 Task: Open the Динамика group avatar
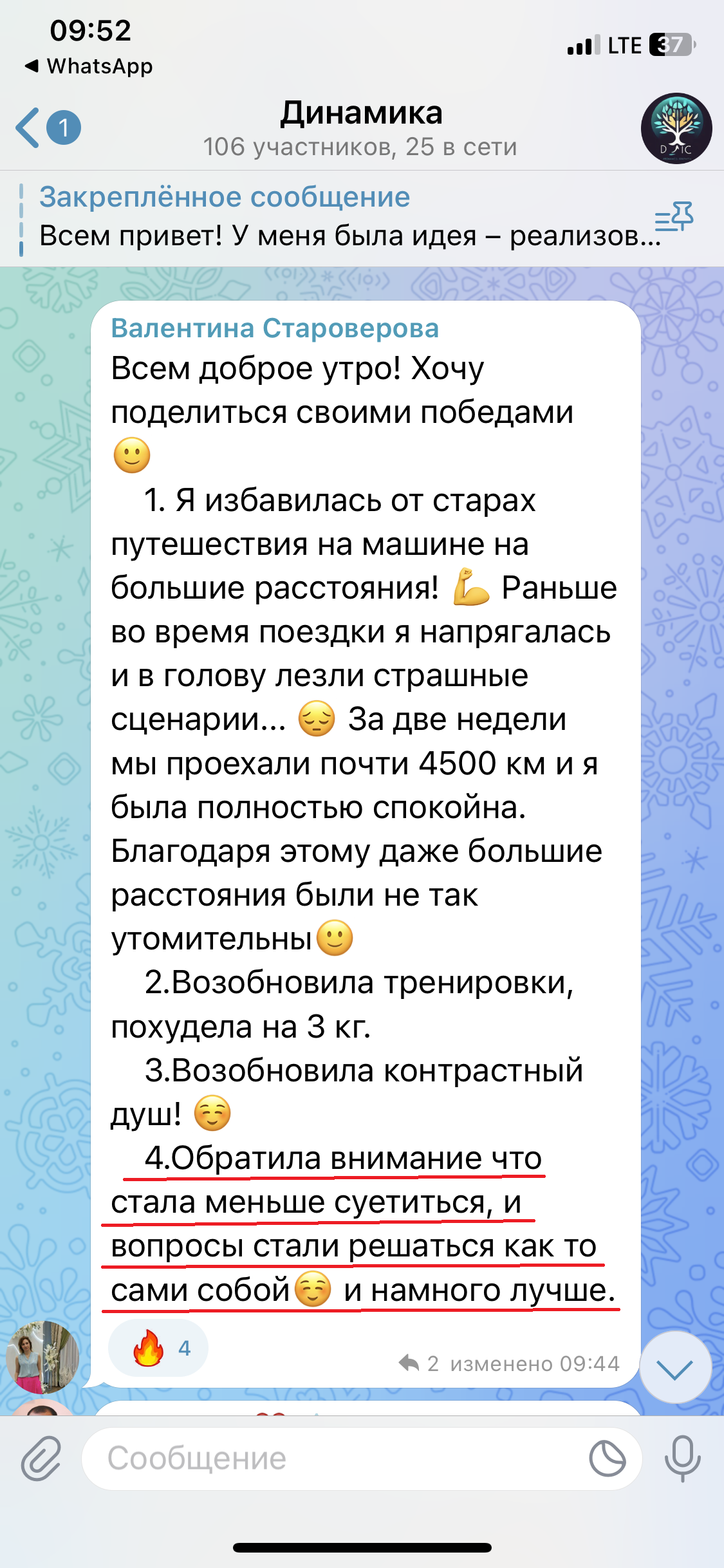pos(676,129)
